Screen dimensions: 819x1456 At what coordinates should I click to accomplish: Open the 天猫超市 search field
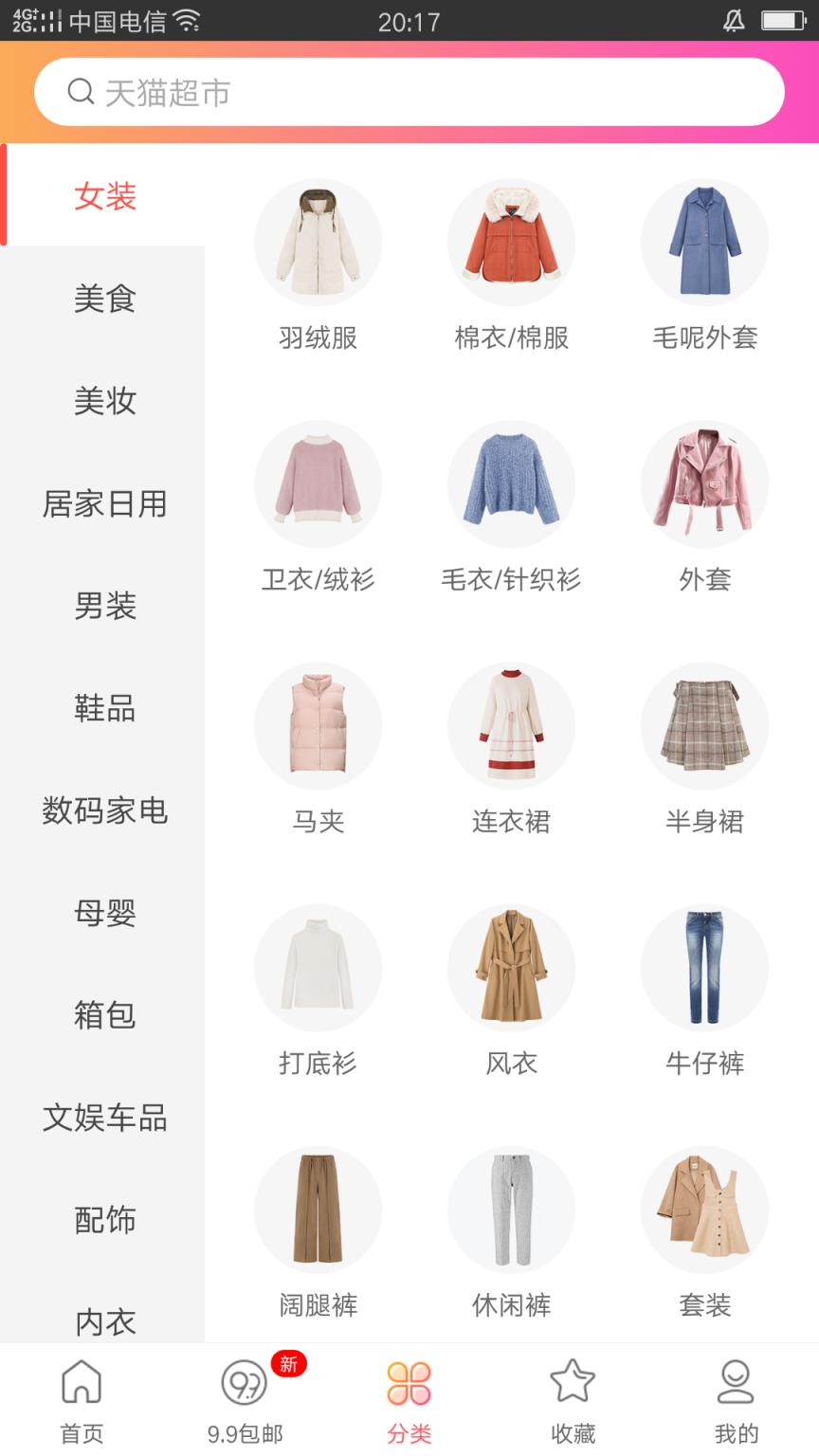[x=408, y=92]
